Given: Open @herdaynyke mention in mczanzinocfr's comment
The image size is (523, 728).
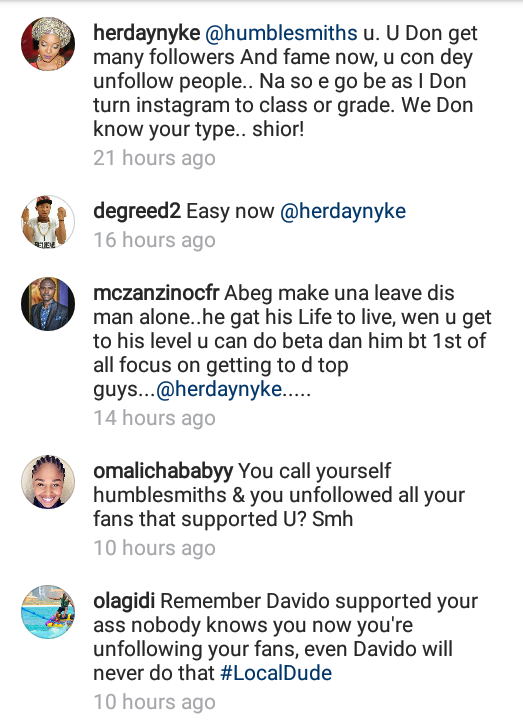Looking at the screenshot, I should [219, 390].
